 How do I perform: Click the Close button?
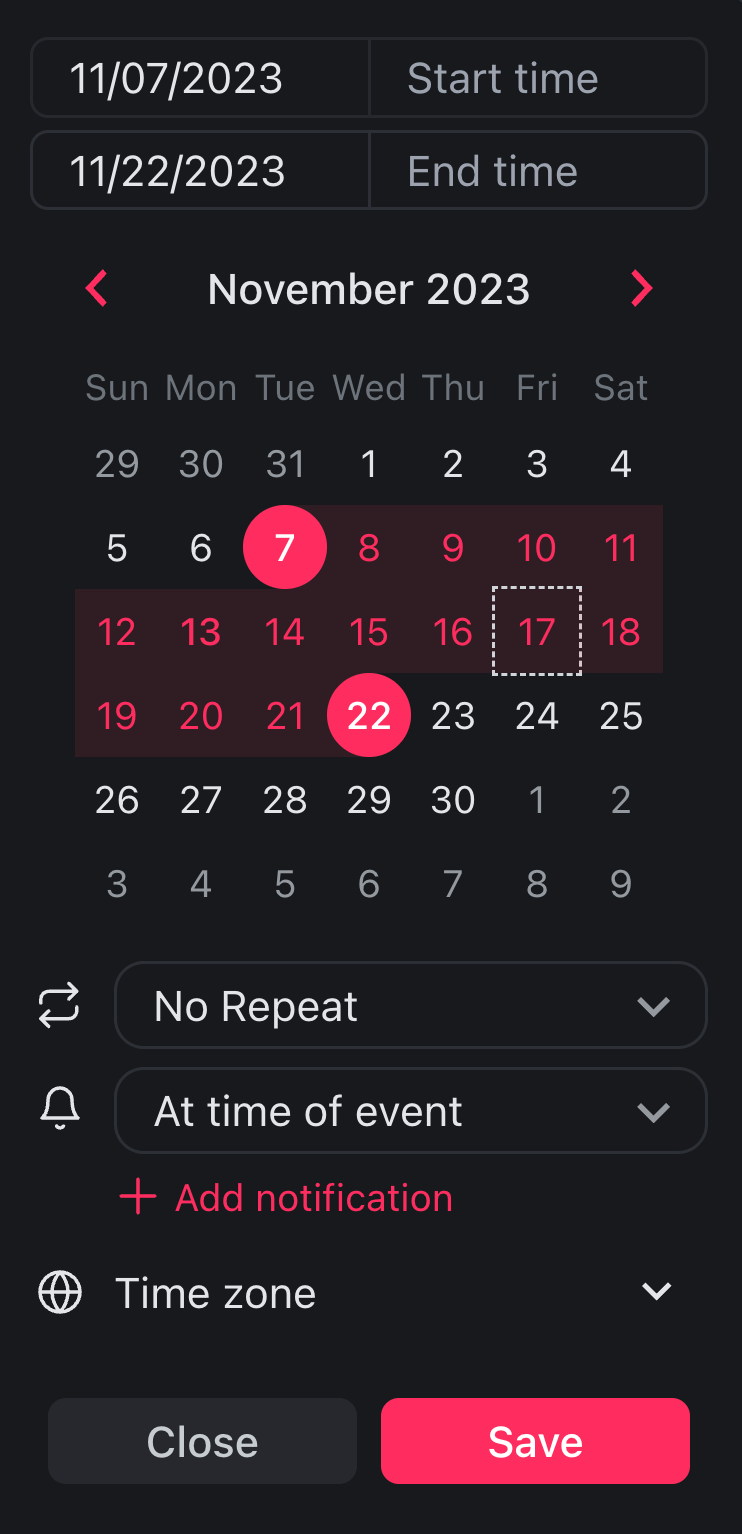click(x=202, y=1441)
